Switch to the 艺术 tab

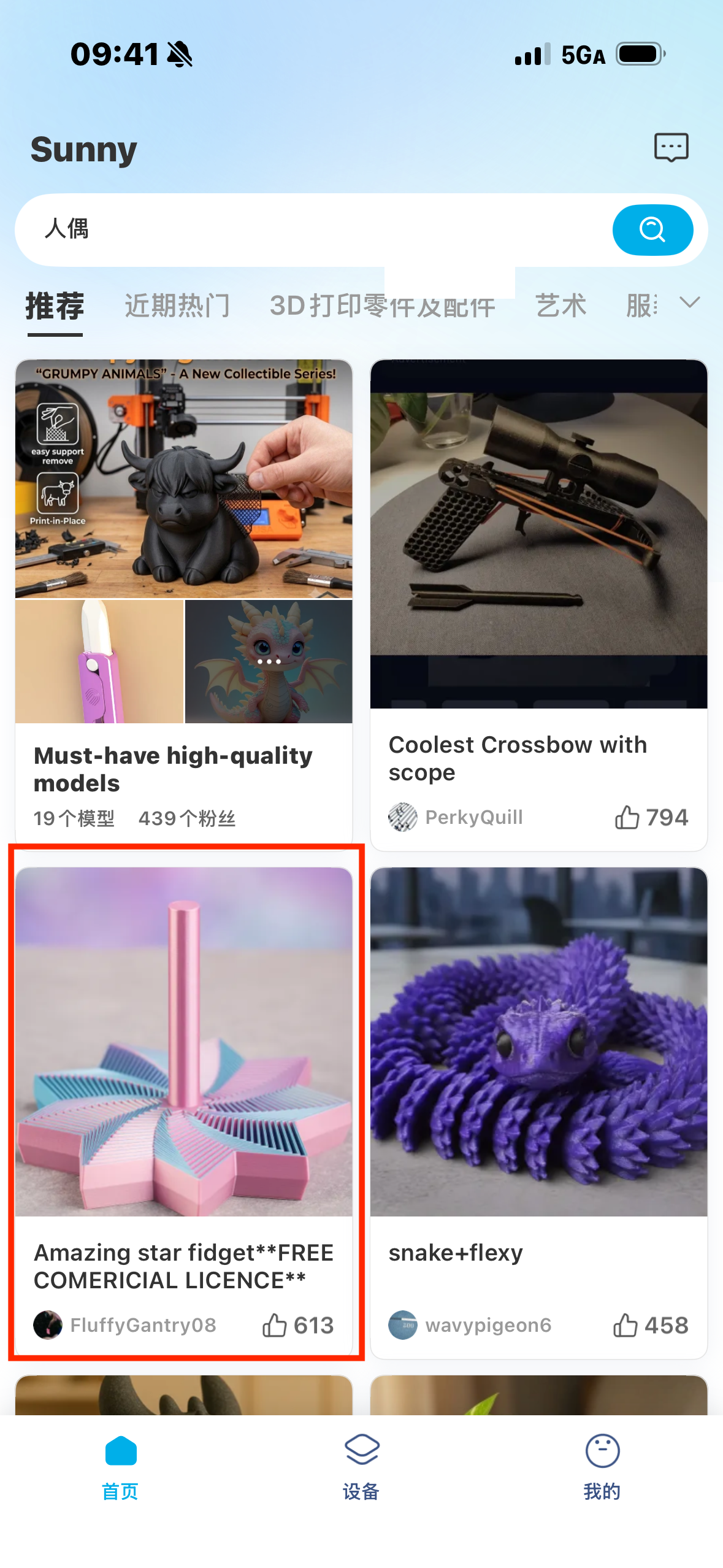point(560,306)
